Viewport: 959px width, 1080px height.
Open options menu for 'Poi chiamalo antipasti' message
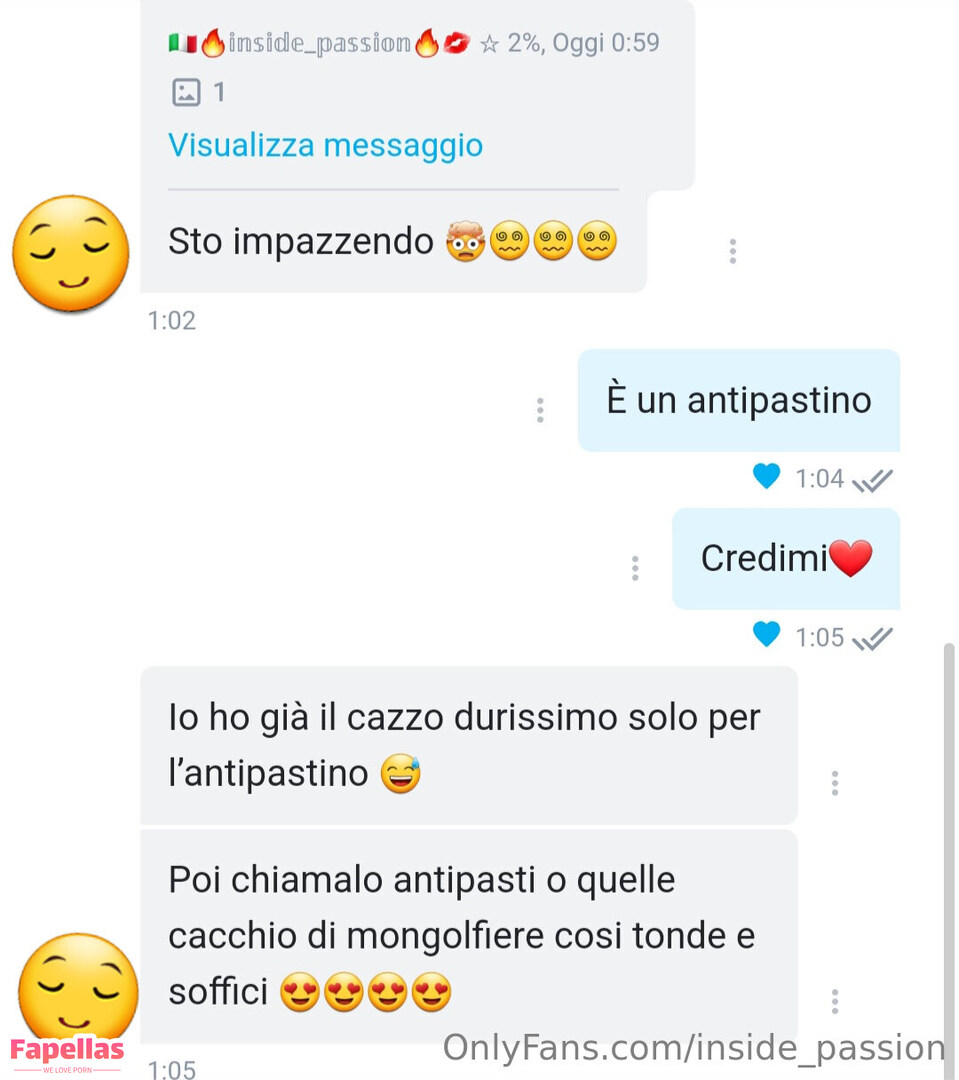(x=834, y=1001)
